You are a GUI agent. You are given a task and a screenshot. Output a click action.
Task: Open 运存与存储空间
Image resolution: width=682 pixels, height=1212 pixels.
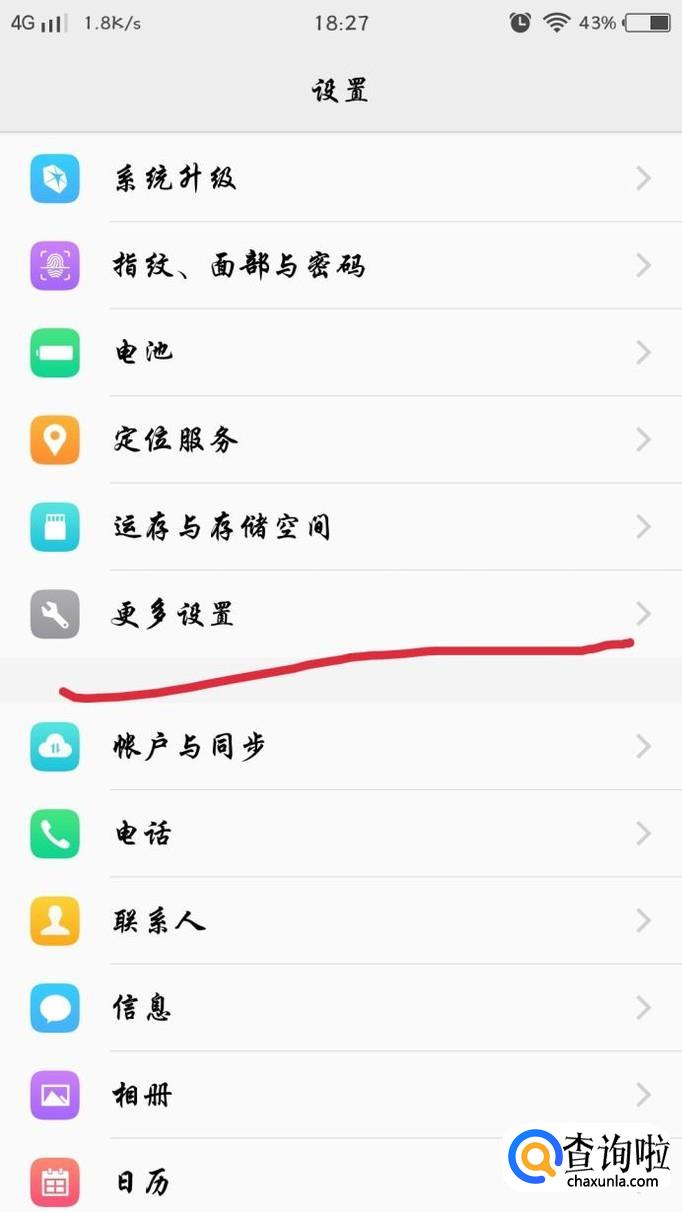(x=341, y=527)
